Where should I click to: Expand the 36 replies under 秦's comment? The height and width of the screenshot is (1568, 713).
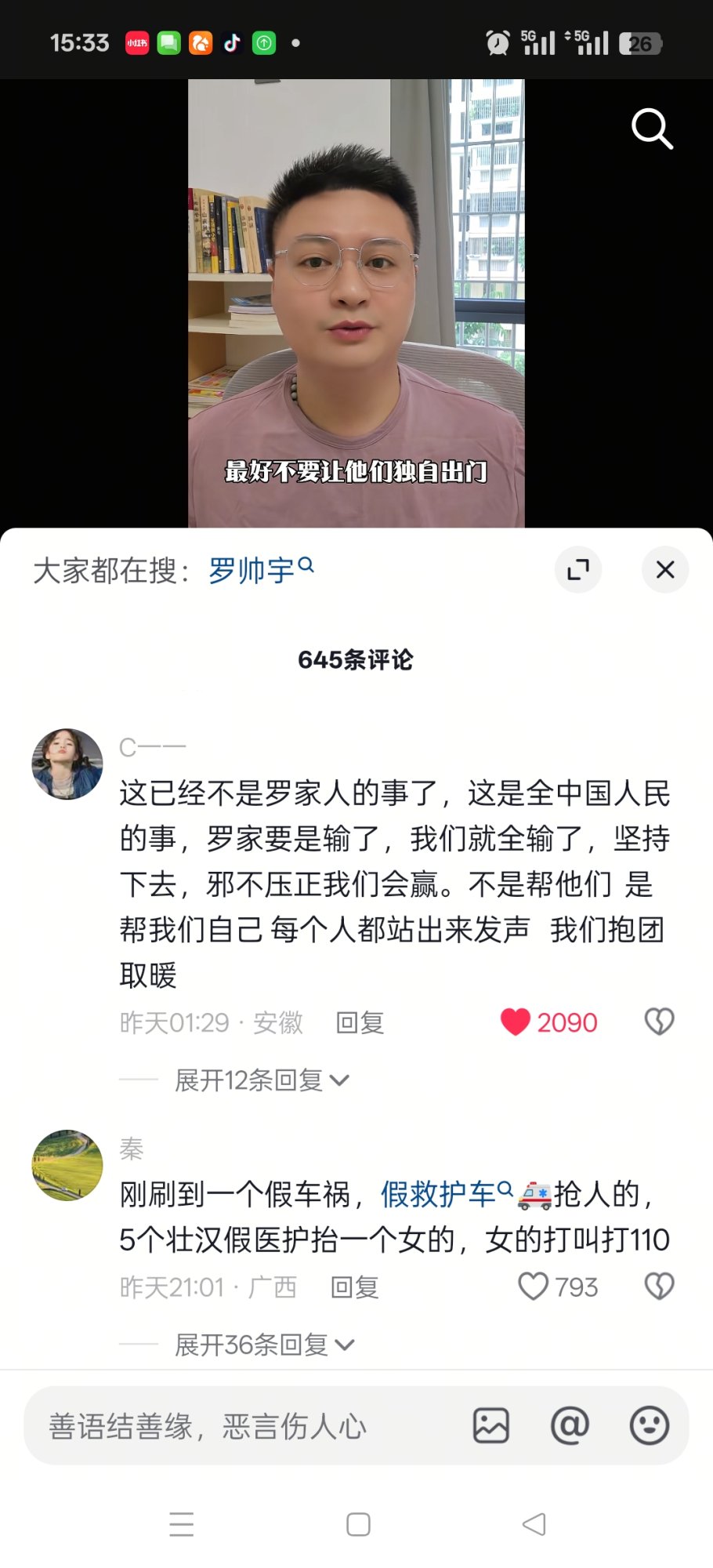coord(263,1345)
